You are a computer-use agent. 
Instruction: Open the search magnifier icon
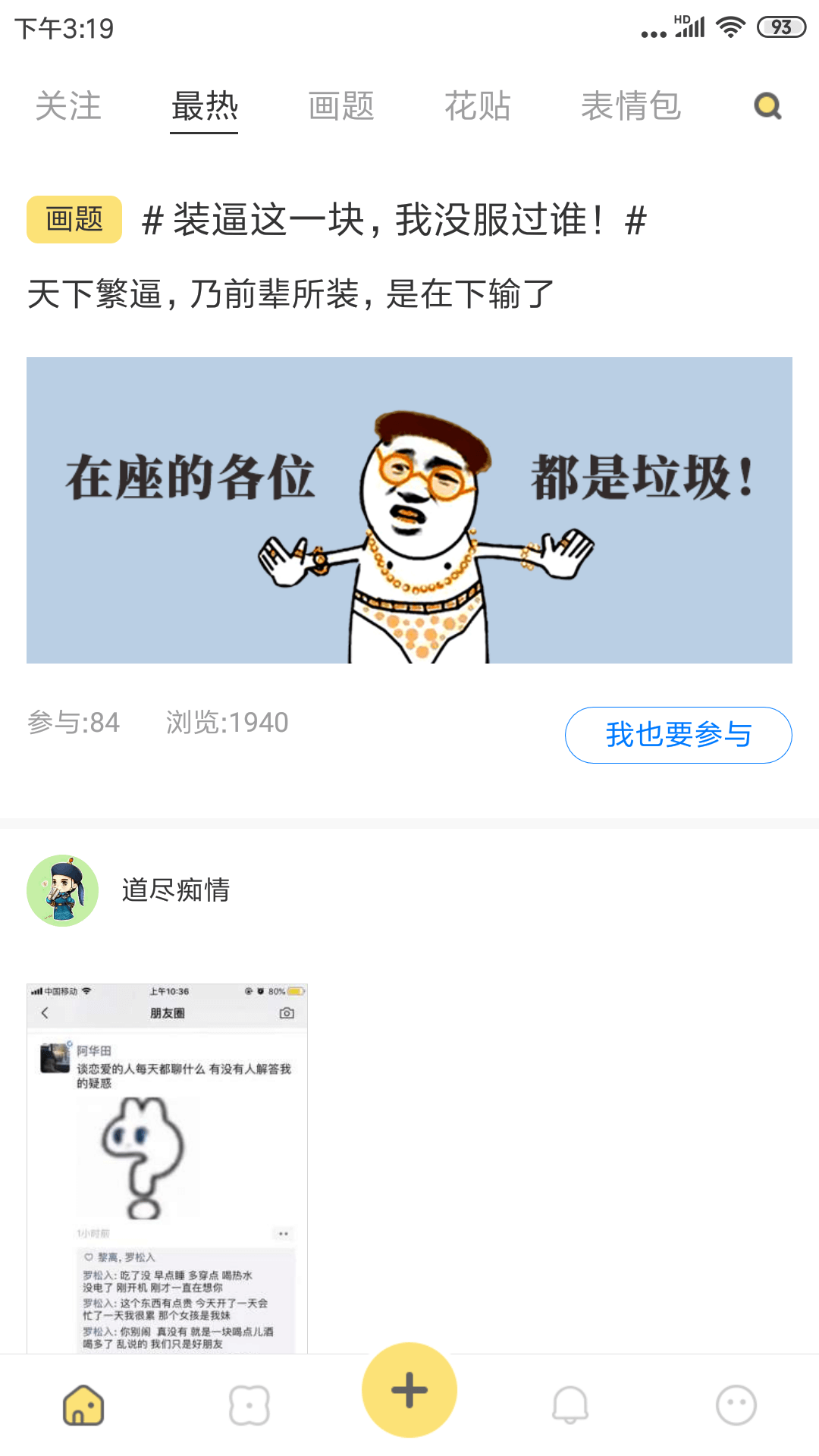pos(767,106)
